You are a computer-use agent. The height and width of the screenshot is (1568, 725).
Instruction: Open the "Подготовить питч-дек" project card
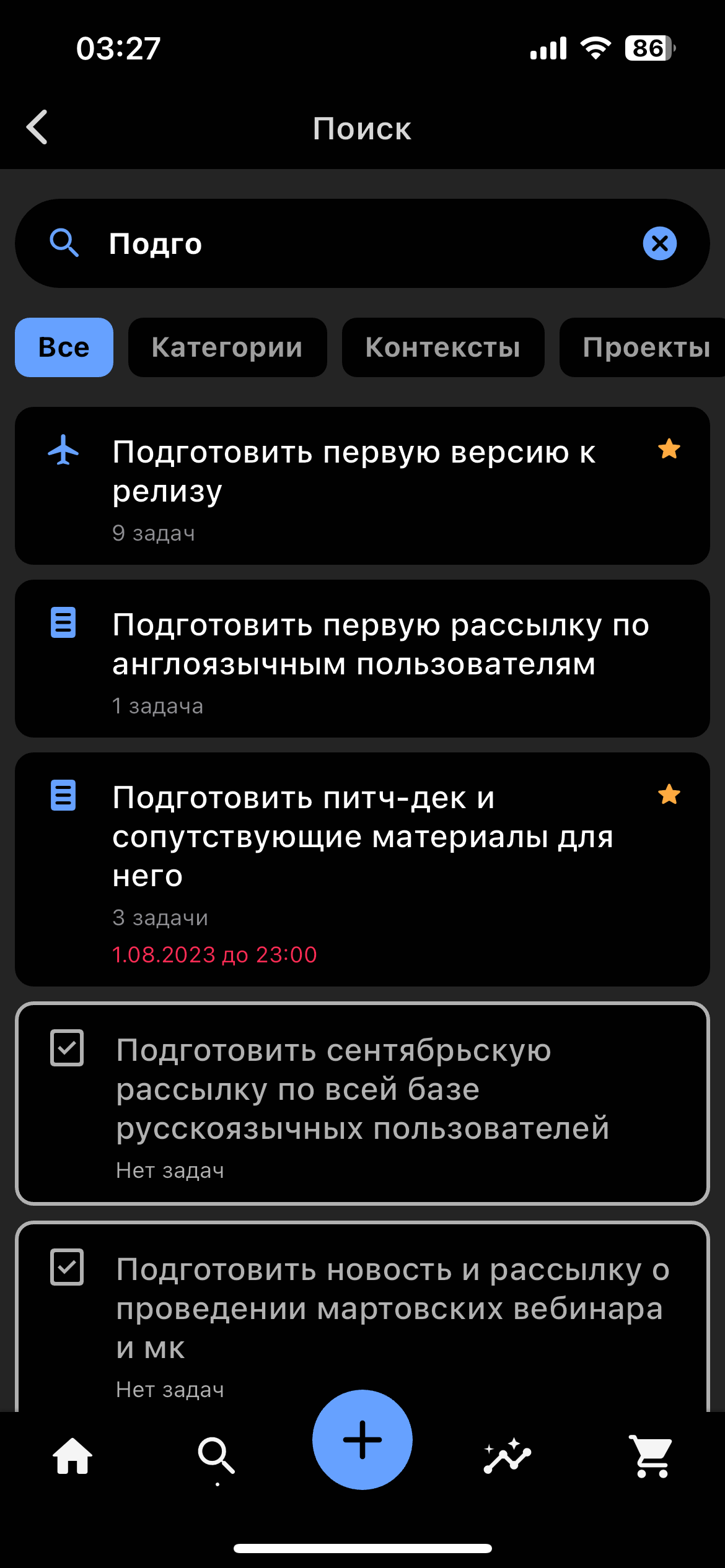click(x=362, y=869)
